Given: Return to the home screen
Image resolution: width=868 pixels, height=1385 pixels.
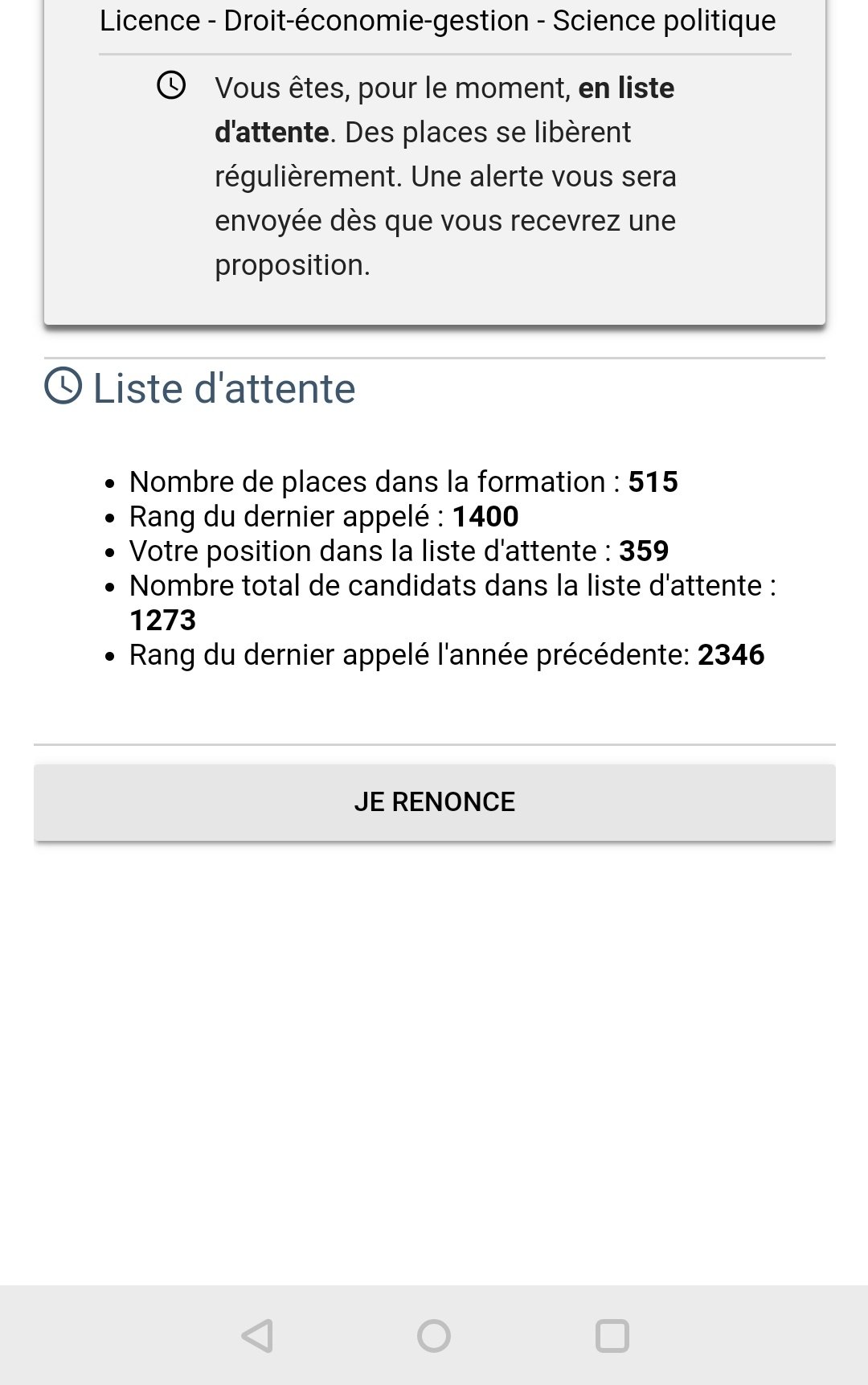Looking at the screenshot, I should [434, 1336].
